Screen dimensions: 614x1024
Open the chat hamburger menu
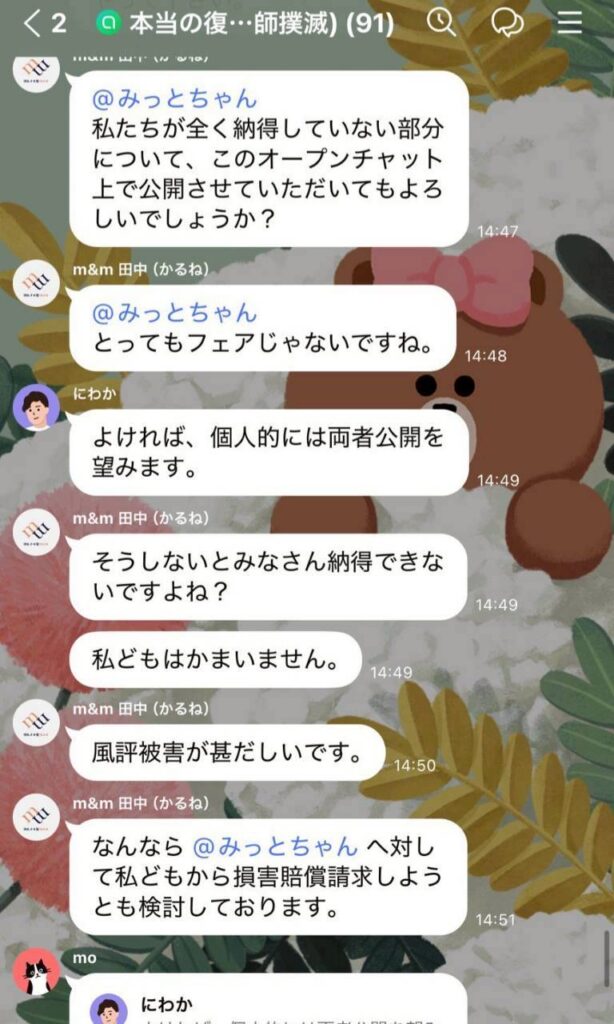[x=570, y=22]
